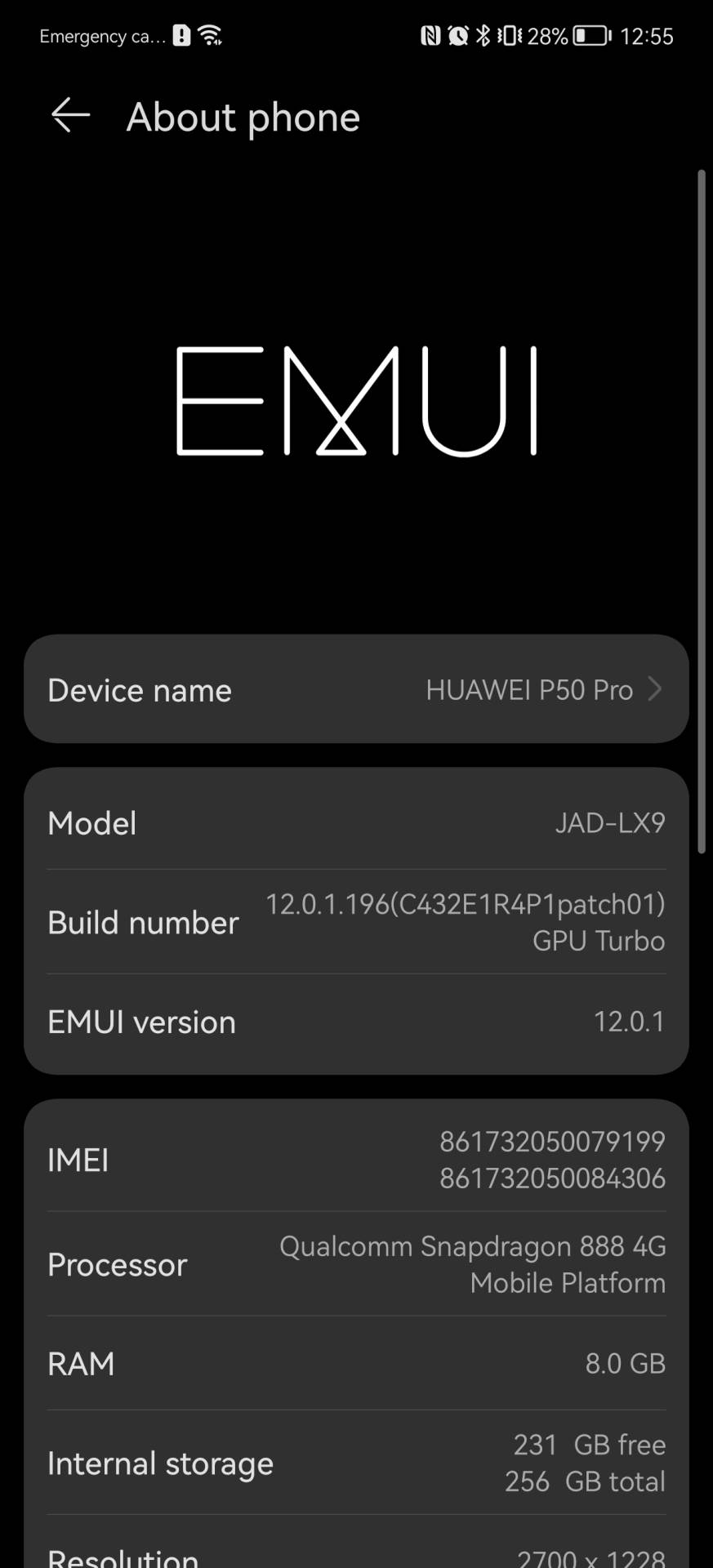Tap the NFC status bar icon
The image size is (713, 1568).
tap(430, 36)
